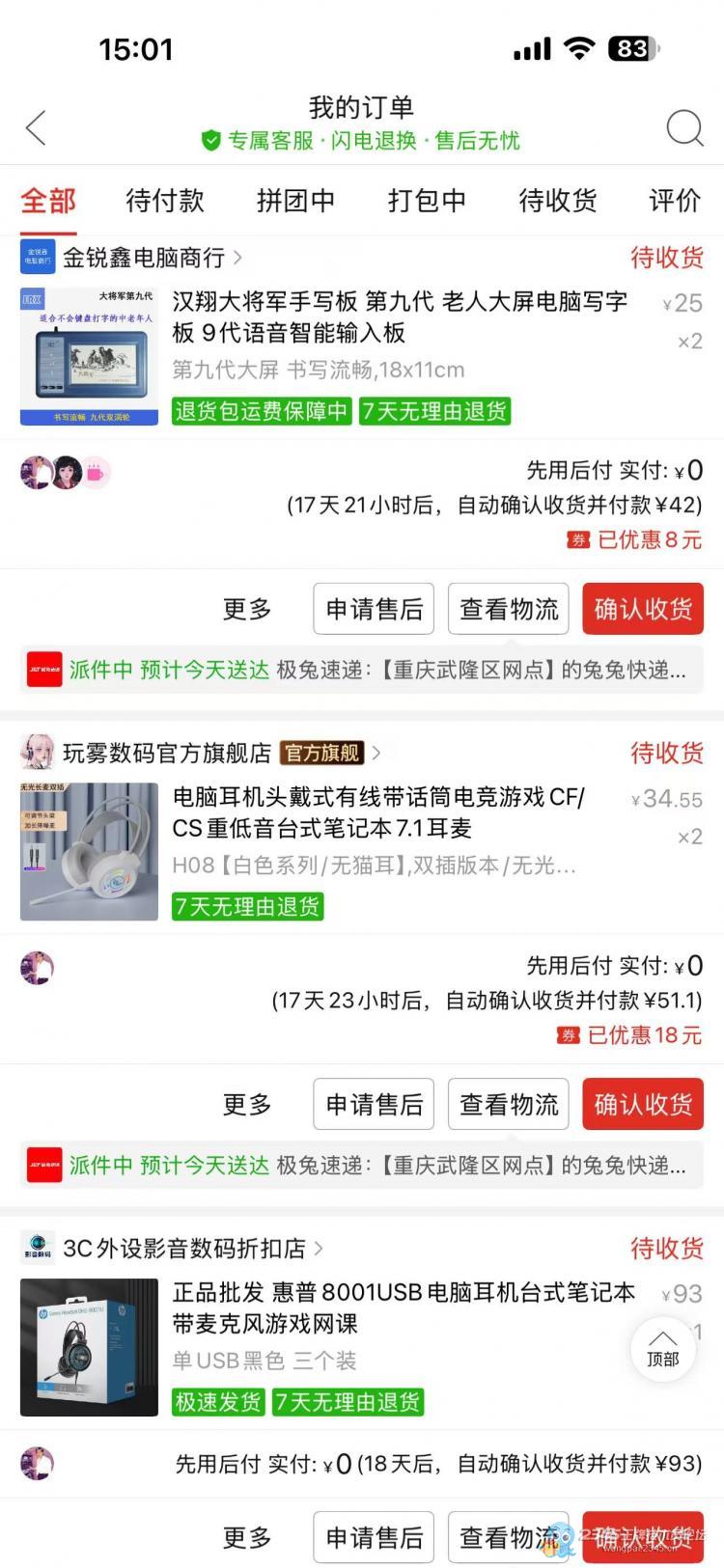Switch to the 待付款 tab
The height and width of the screenshot is (1568, 724).
click(164, 201)
